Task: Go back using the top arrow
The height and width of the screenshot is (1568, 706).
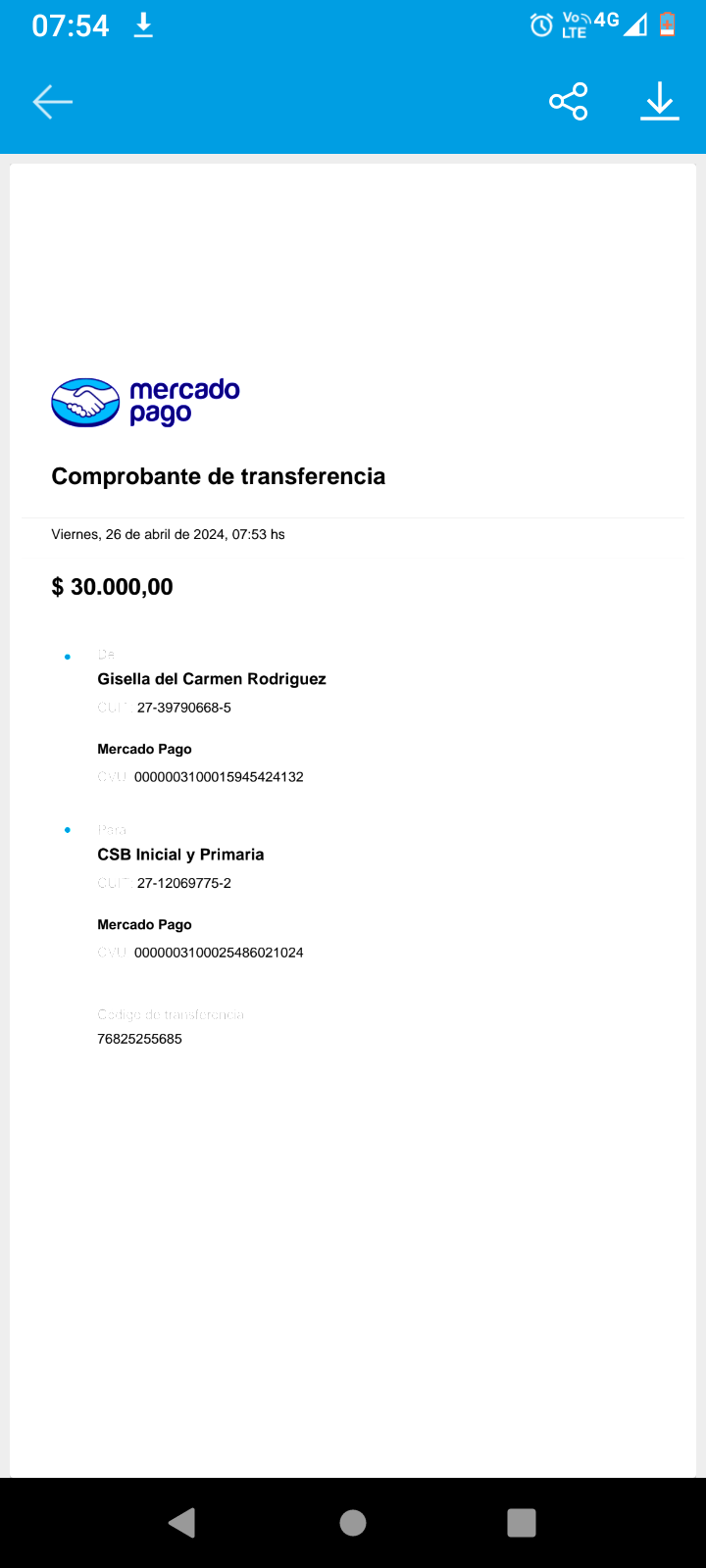Action: tap(53, 102)
